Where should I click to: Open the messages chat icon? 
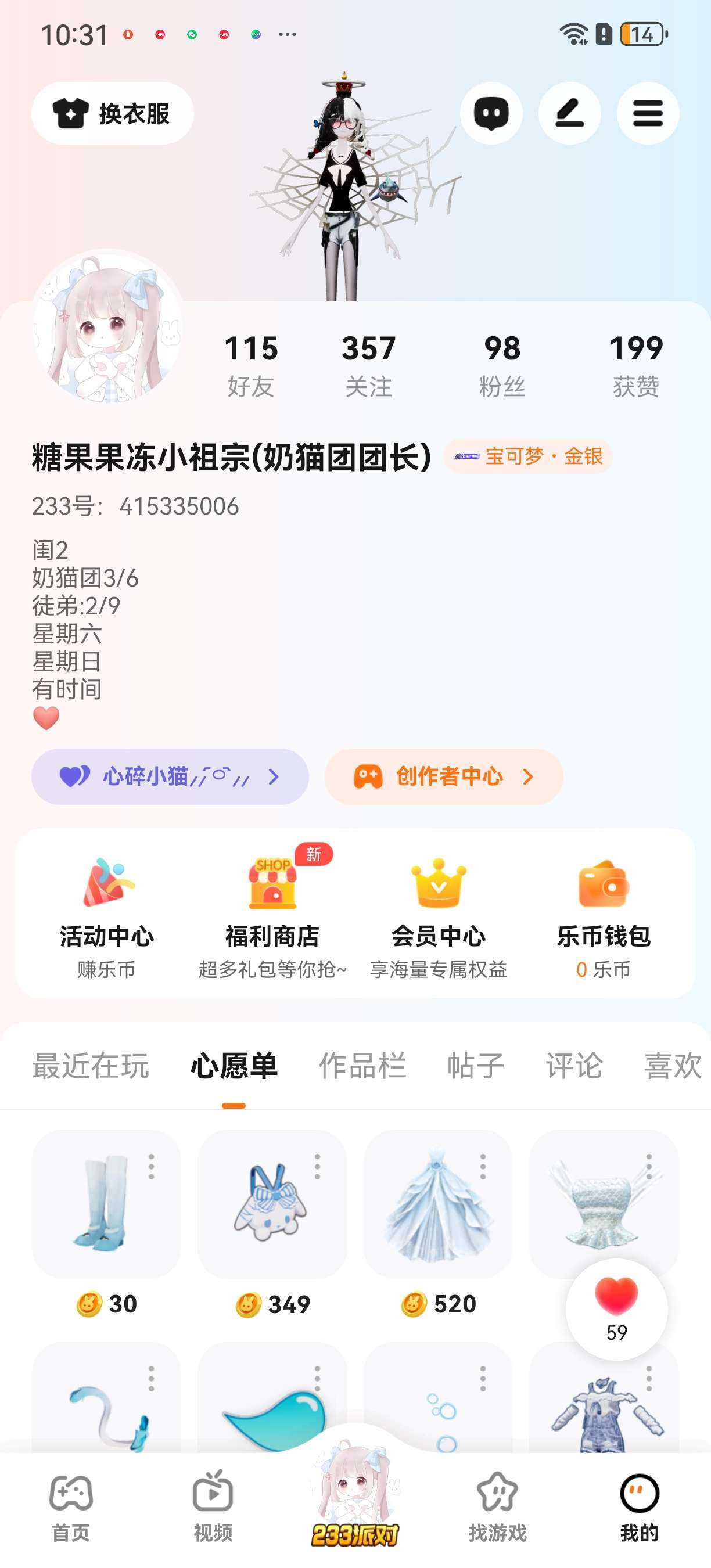(x=491, y=113)
